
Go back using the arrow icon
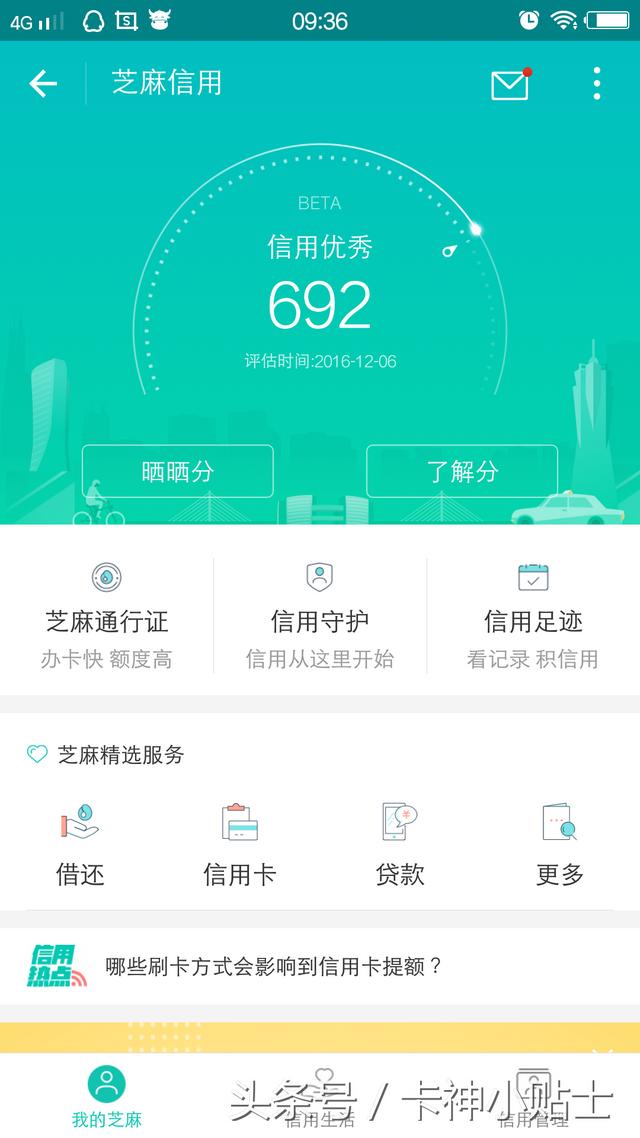tap(42, 84)
